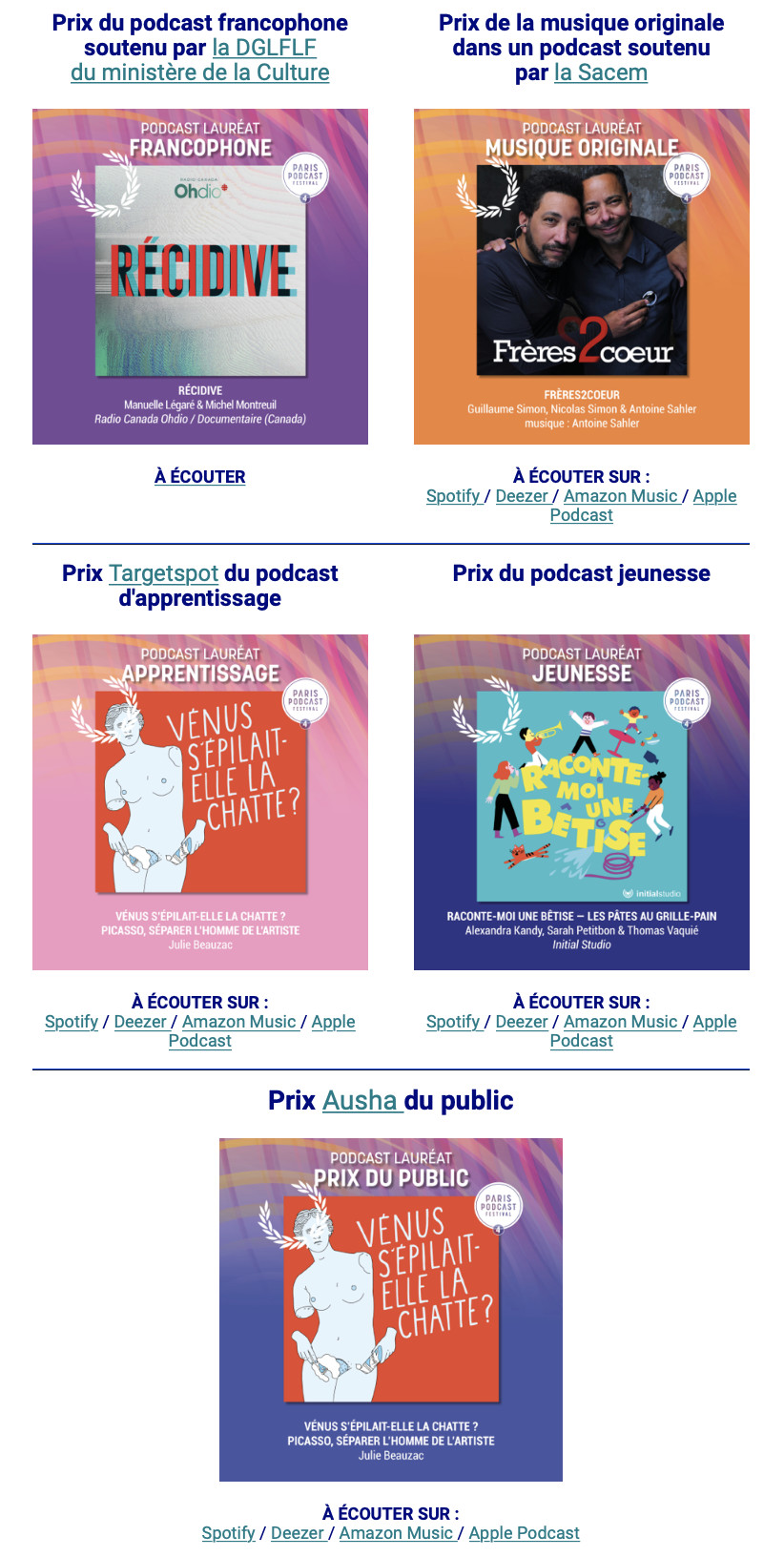Open Spotify link under the Apprentissage podcast
Viewport: 784px width, 1557px height.
click(71, 1022)
